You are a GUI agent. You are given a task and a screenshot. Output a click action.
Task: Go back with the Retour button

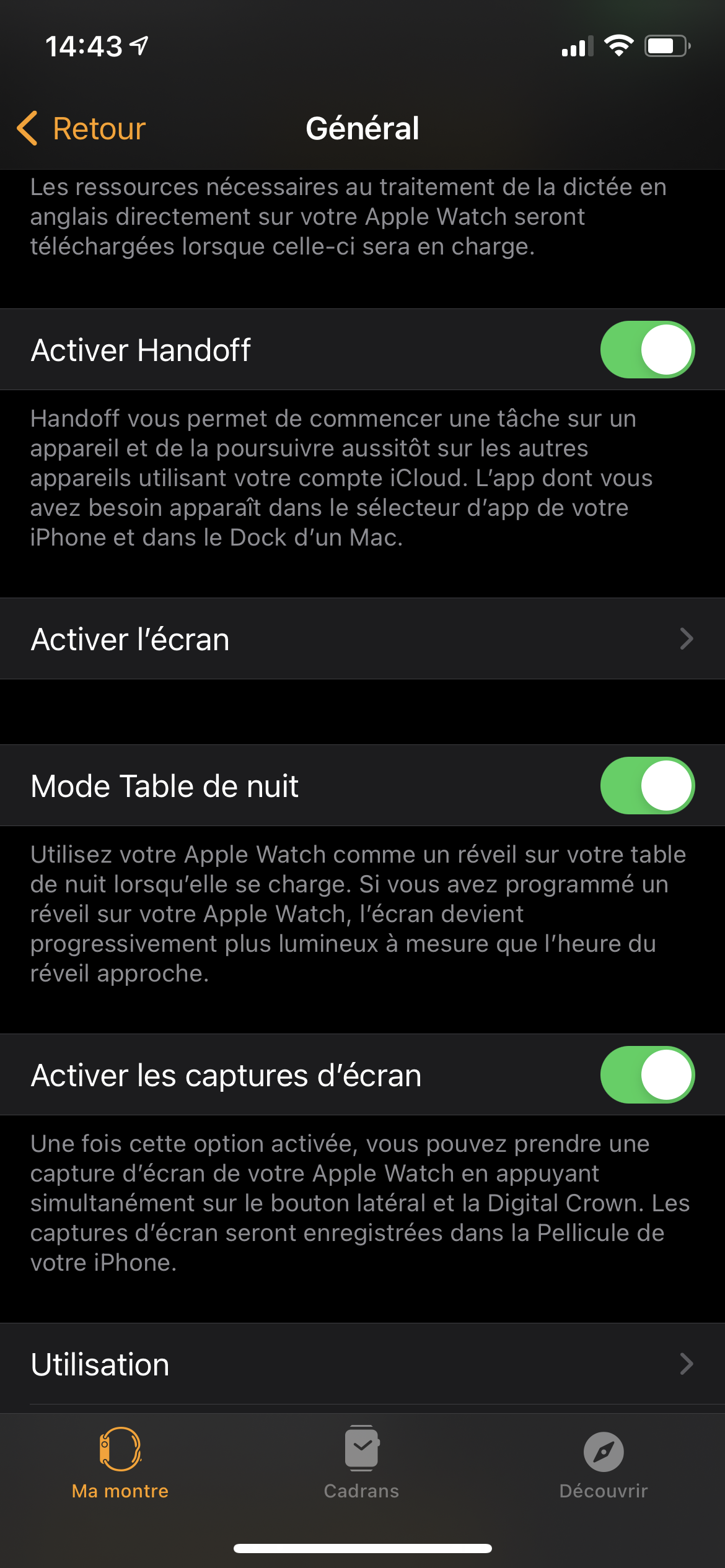(x=81, y=129)
